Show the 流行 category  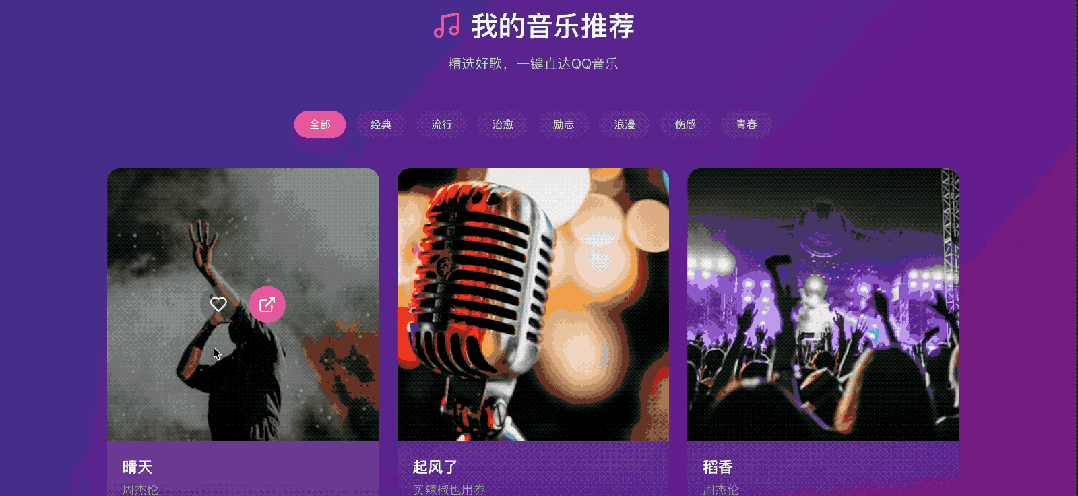coord(442,125)
